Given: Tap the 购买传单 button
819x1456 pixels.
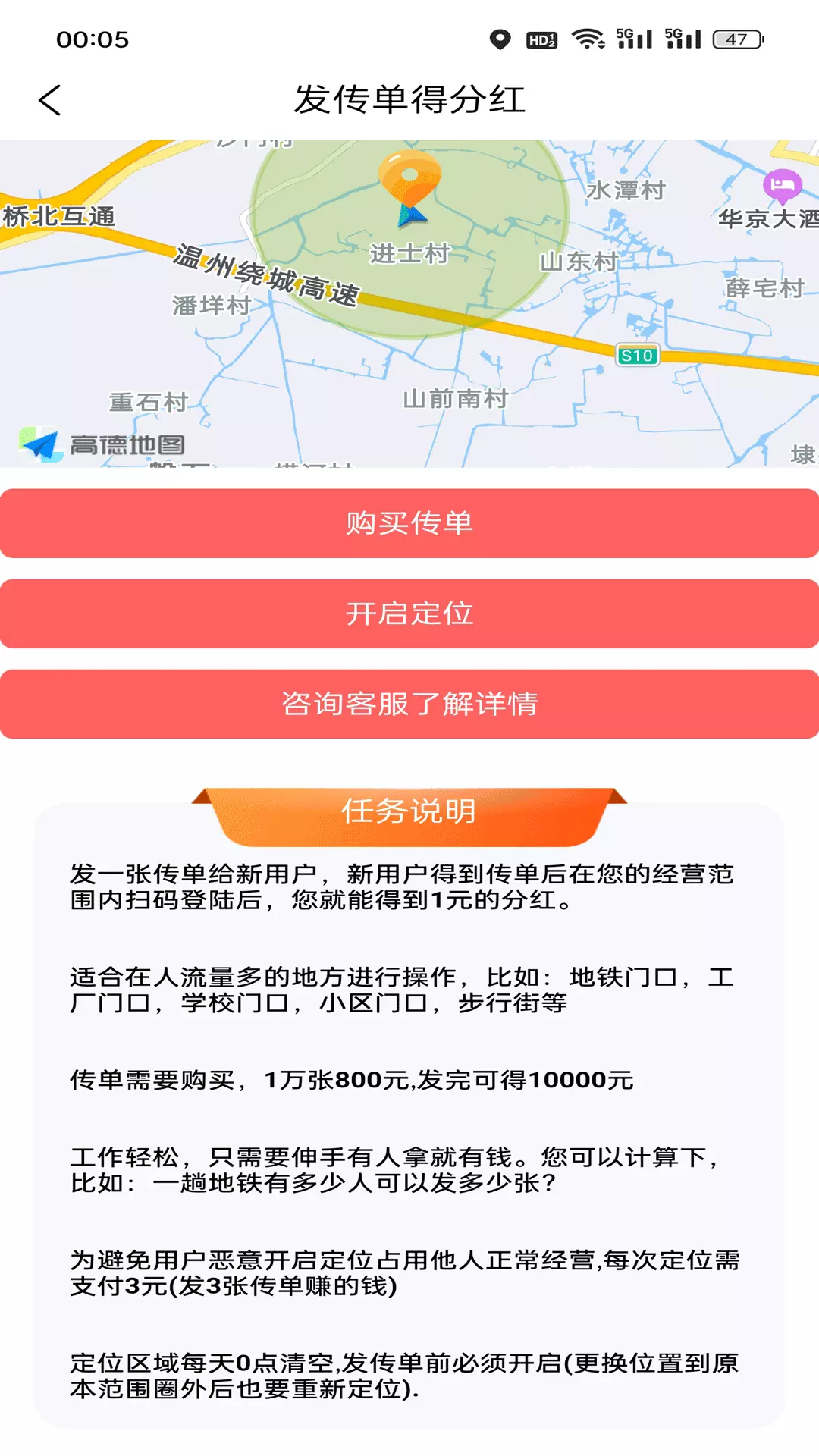Looking at the screenshot, I should 409,523.
